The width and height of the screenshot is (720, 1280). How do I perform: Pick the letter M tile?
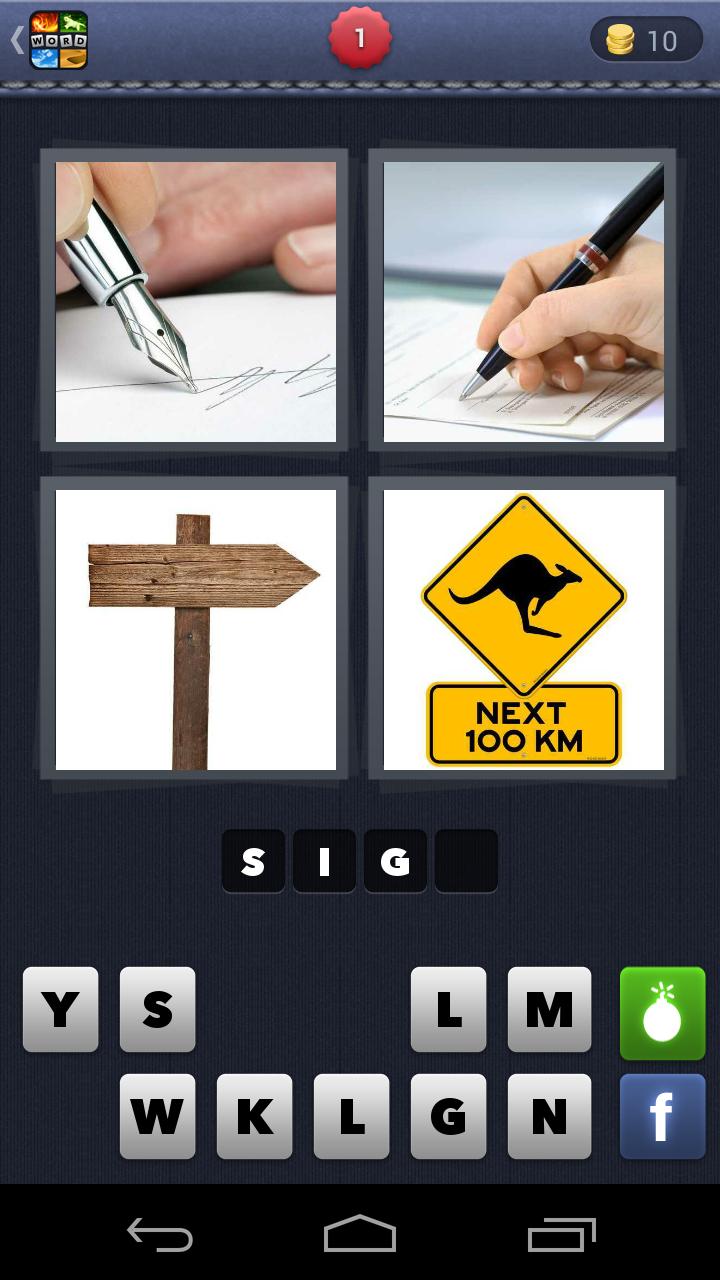[x=549, y=1009]
